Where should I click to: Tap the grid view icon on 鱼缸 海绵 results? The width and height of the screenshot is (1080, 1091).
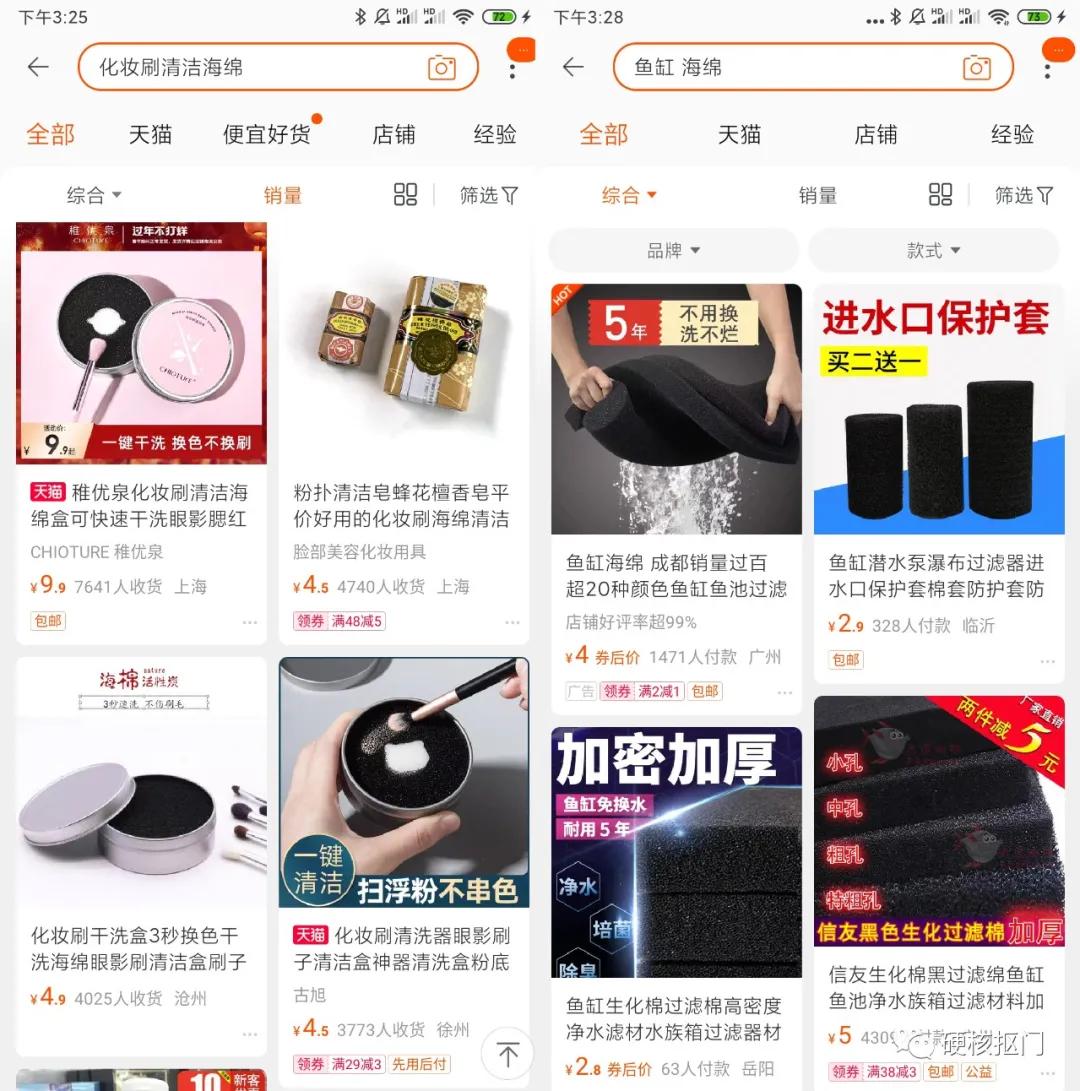(x=940, y=195)
